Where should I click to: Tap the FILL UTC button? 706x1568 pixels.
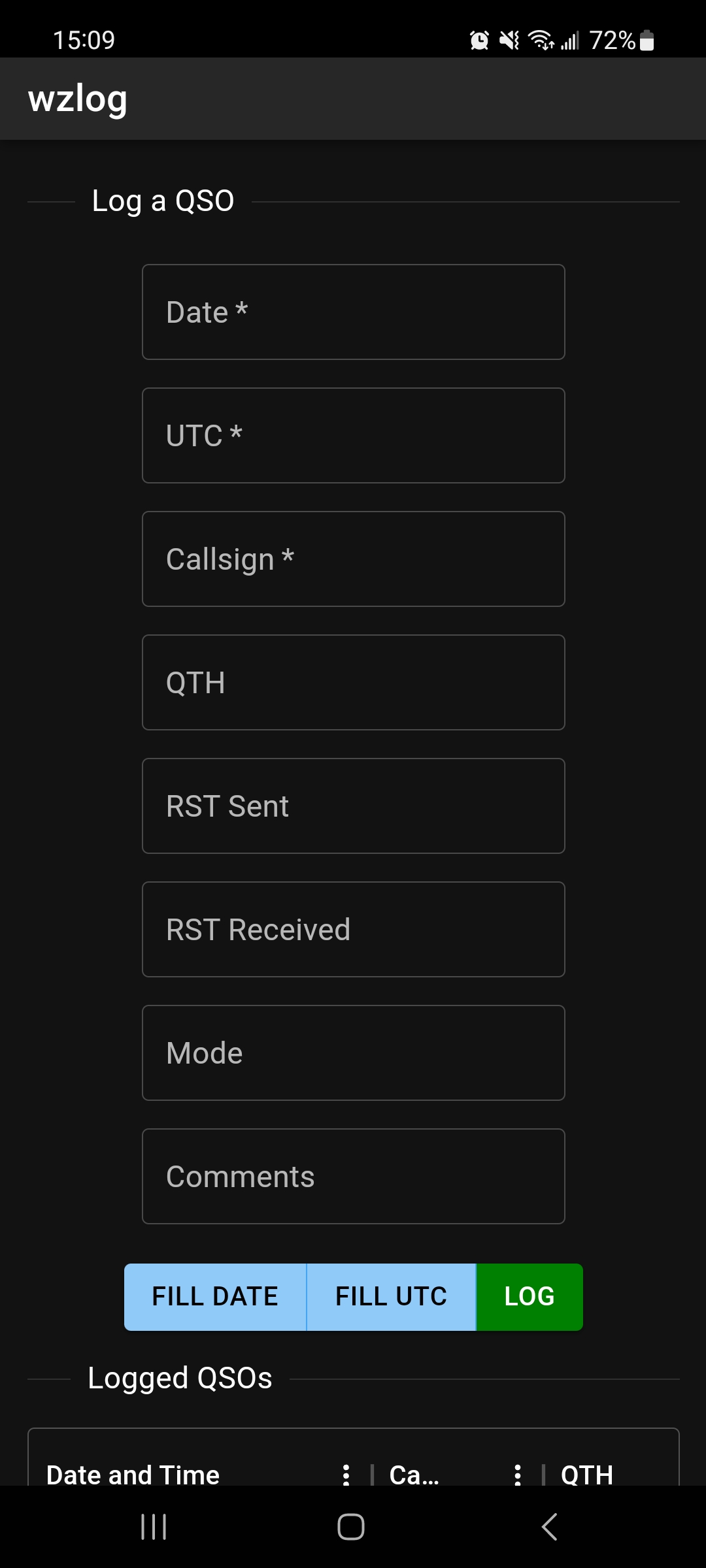391,1297
